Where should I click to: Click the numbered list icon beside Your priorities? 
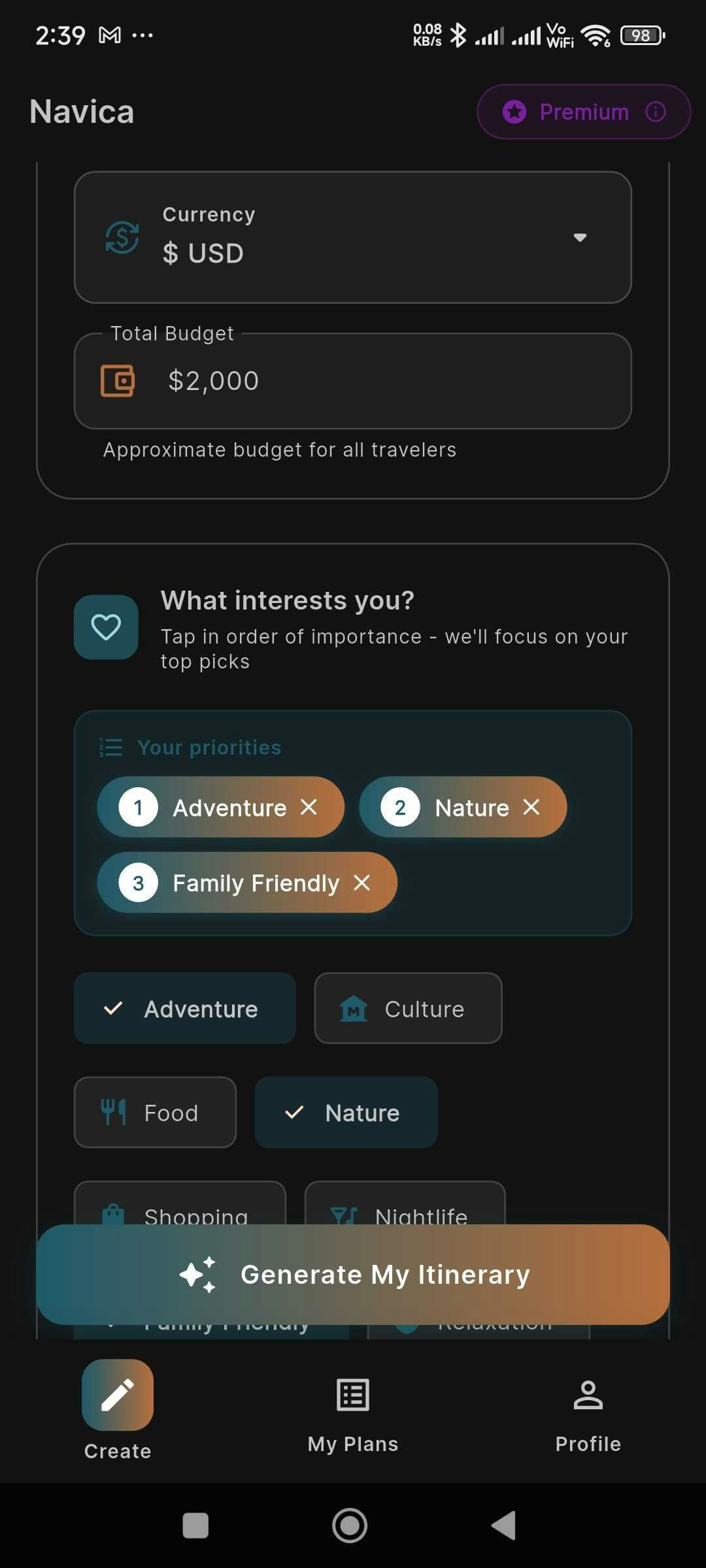pyautogui.click(x=109, y=747)
